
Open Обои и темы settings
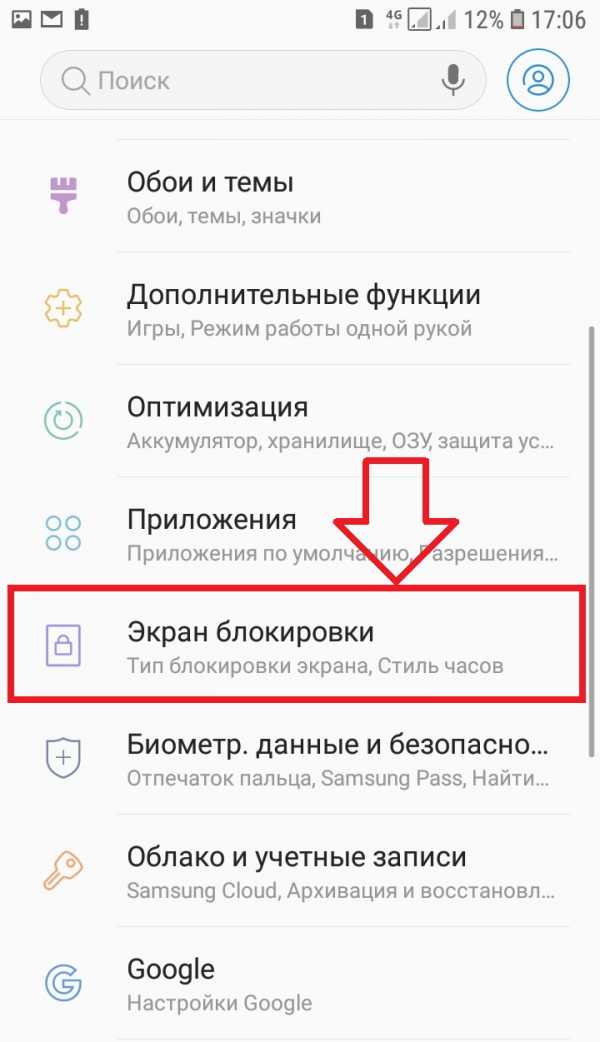coord(300,197)
